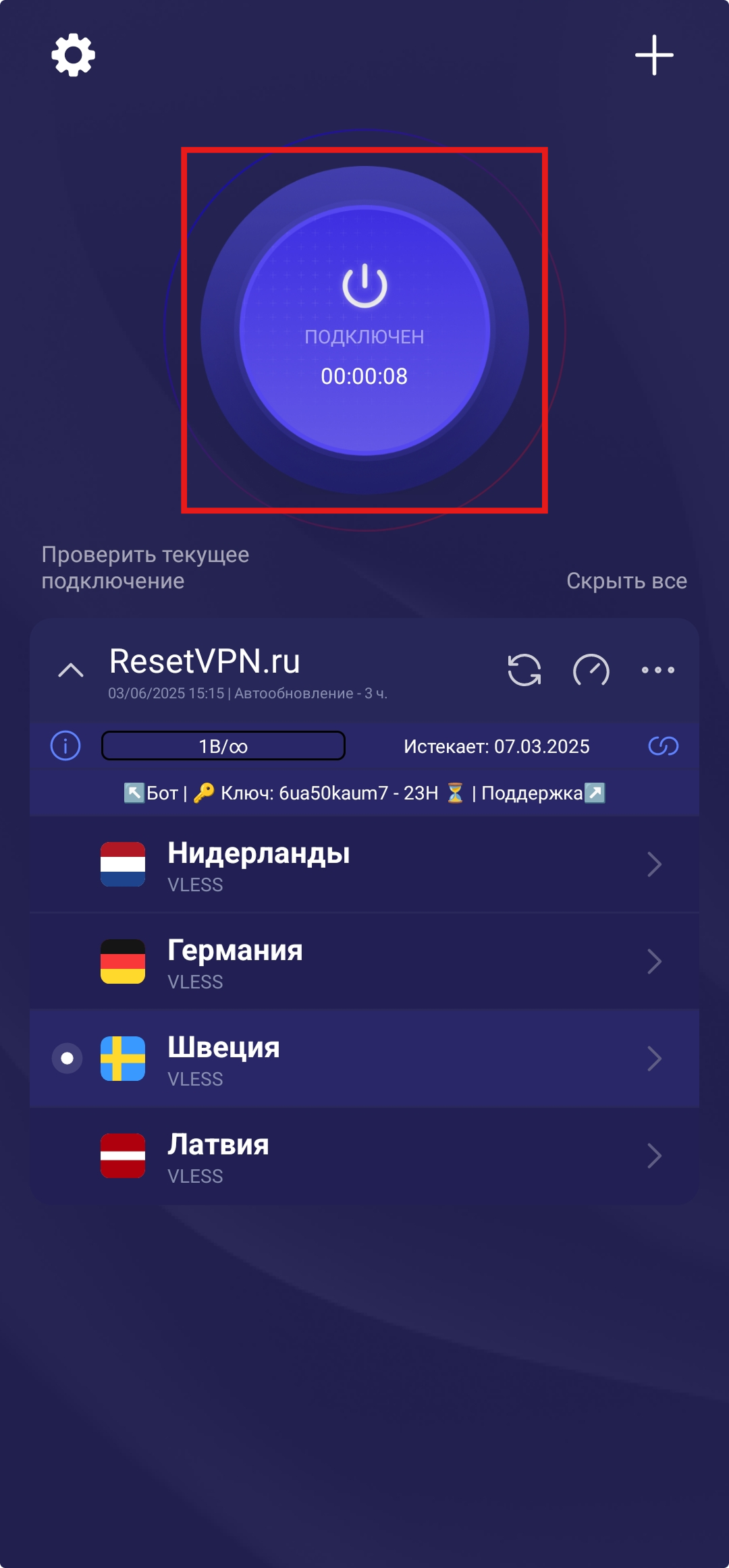
Task: Open the three-dot menu for ResetVPN.ru
Action: tap(657, 670)
